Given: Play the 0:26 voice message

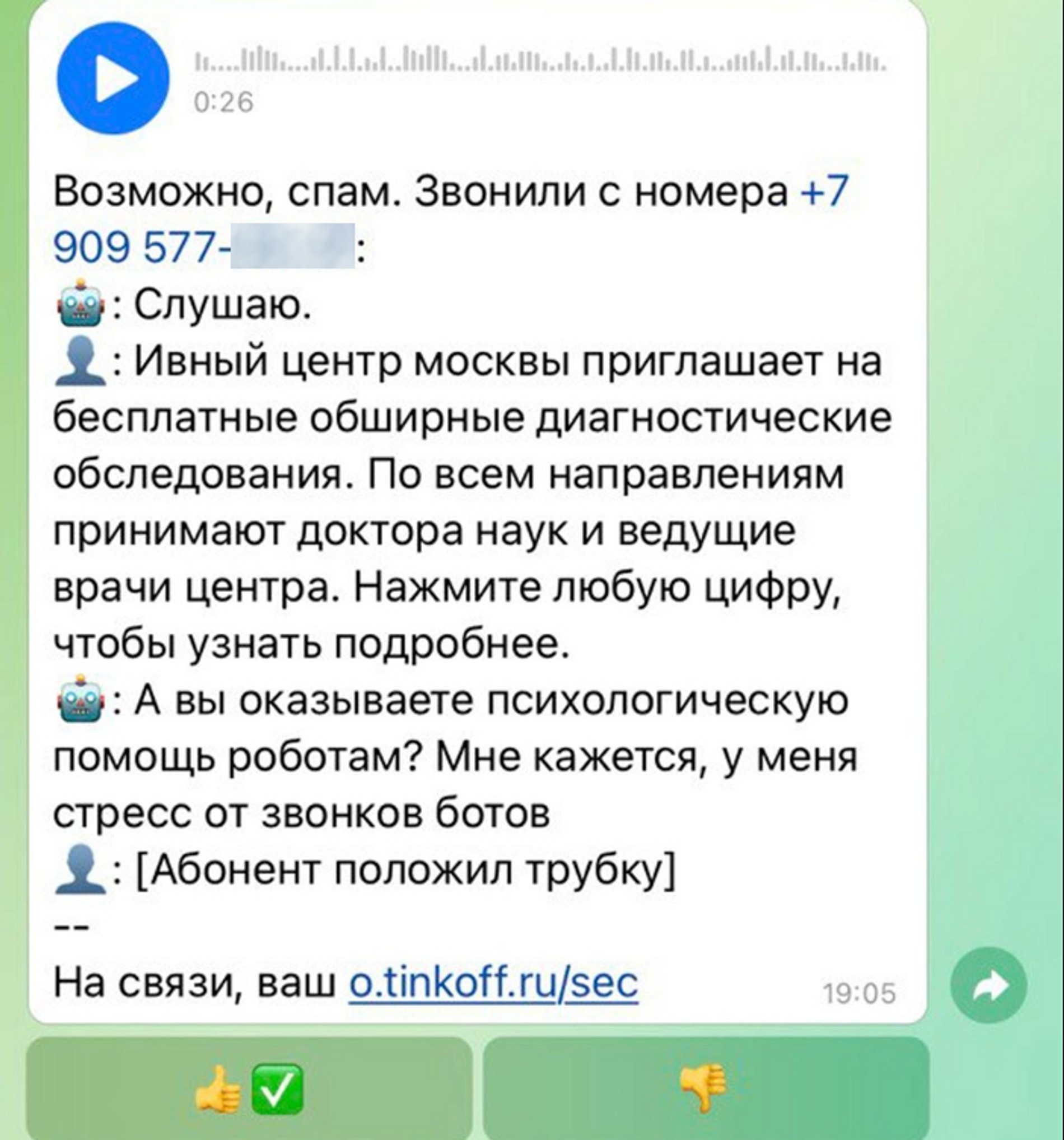Looking at the screenshot, I should pos(113,78).
